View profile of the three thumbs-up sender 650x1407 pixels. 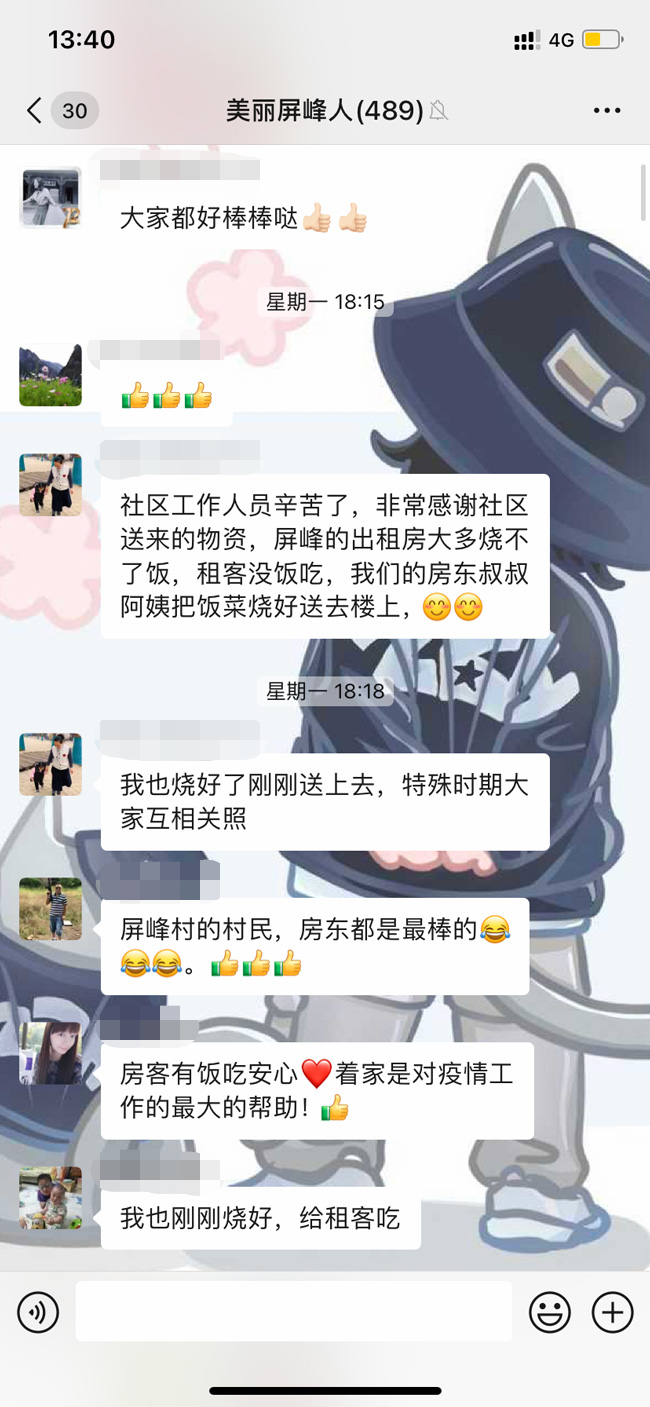pos(50,375)
